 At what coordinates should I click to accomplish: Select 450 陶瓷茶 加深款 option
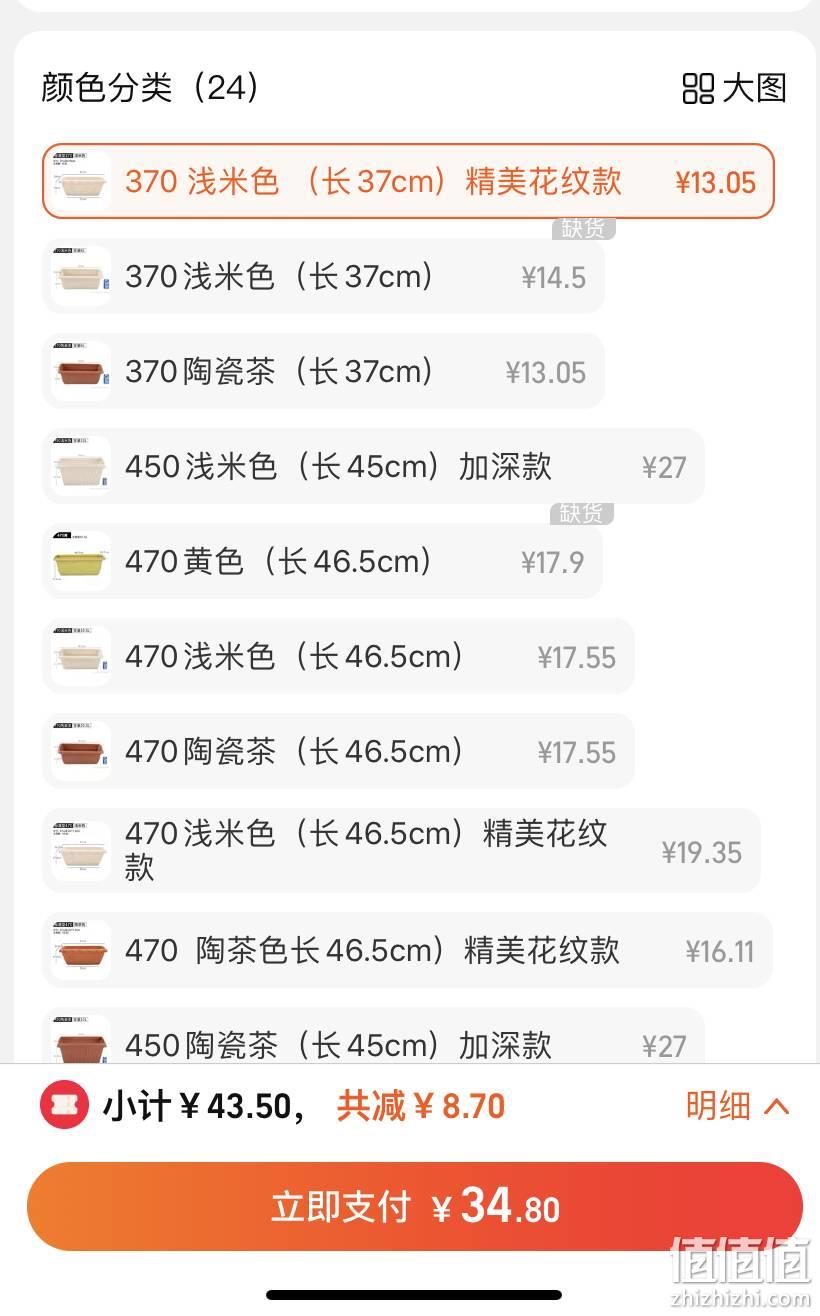(x=373, y=1040)
